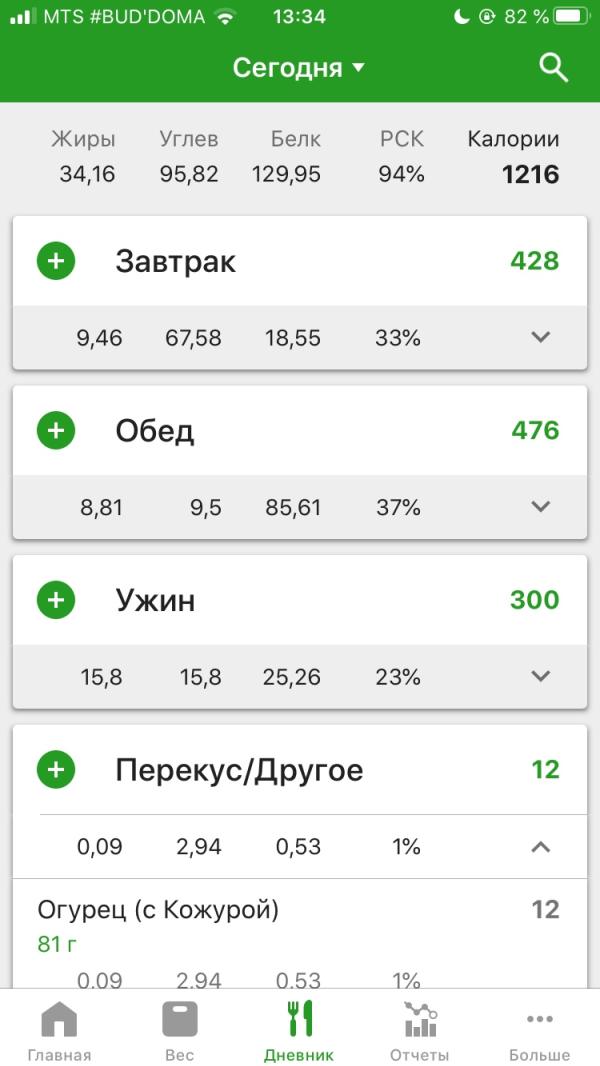This screenshot has width=600, height=1066.
Task: Switch to the Главная tab
Action: point(59,1029)
